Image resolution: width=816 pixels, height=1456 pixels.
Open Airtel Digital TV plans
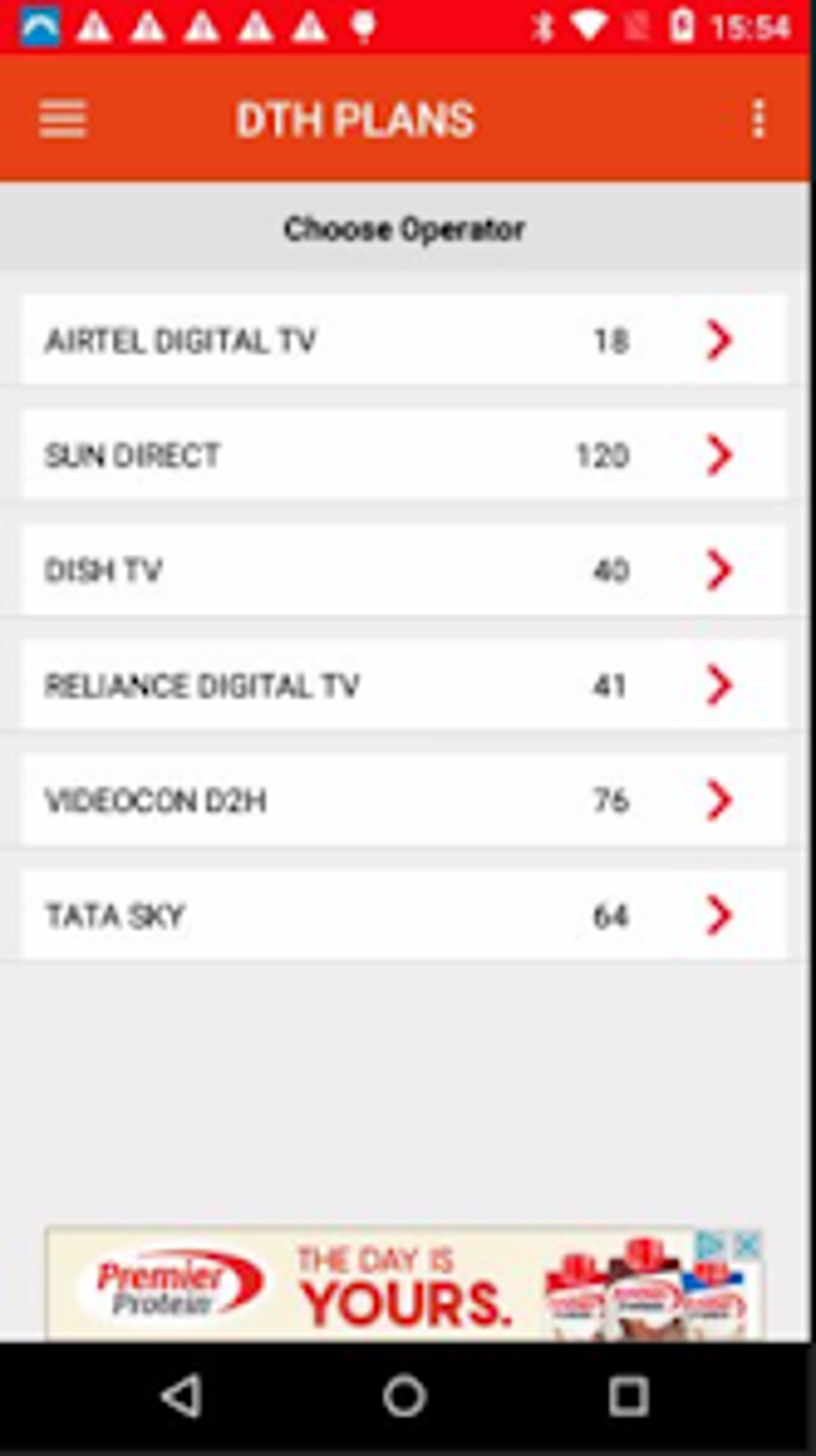pos(404,340)
